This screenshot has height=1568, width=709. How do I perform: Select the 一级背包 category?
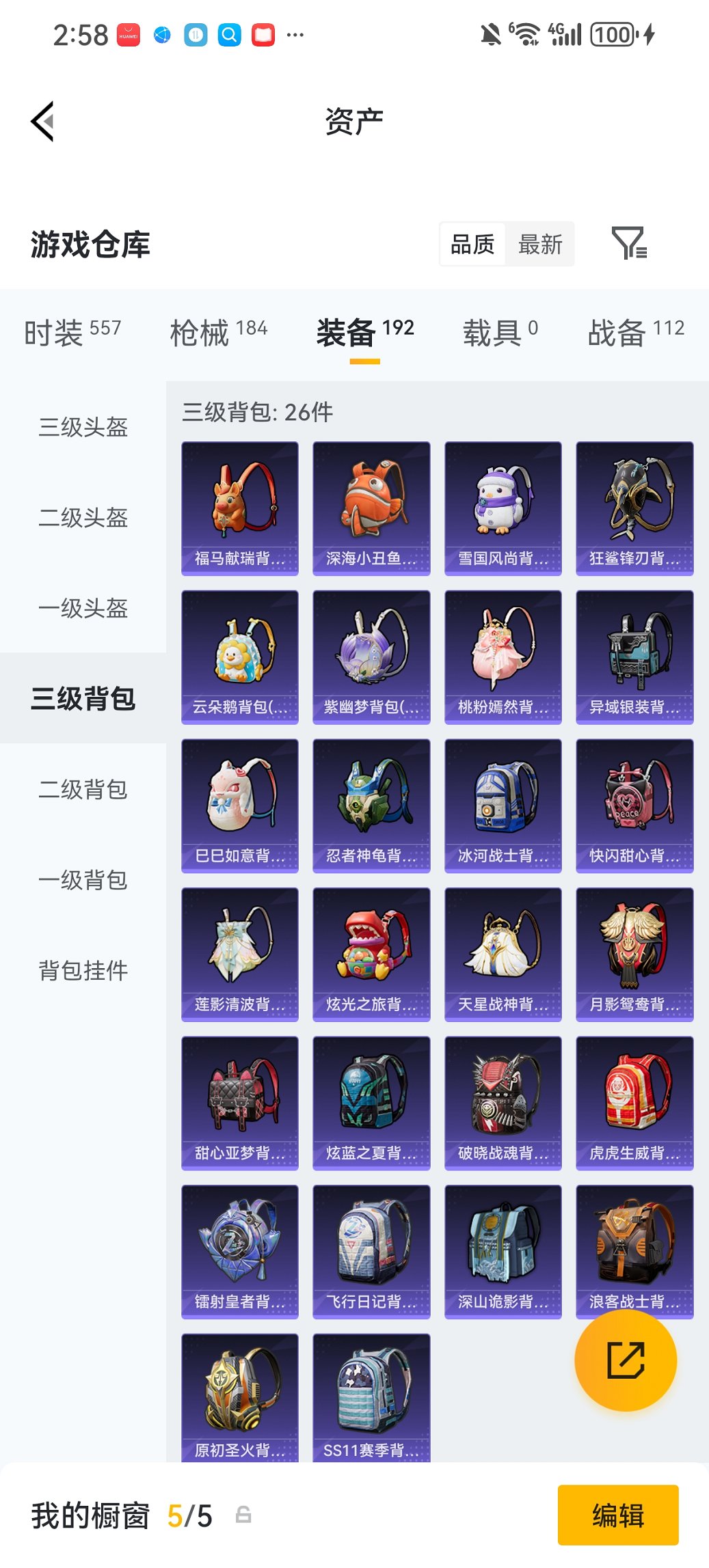pos(83,880)
